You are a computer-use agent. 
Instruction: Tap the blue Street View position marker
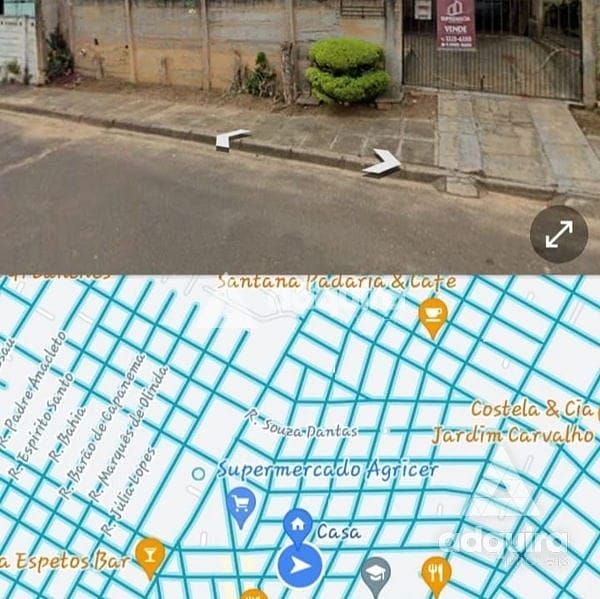click(299, 566)
